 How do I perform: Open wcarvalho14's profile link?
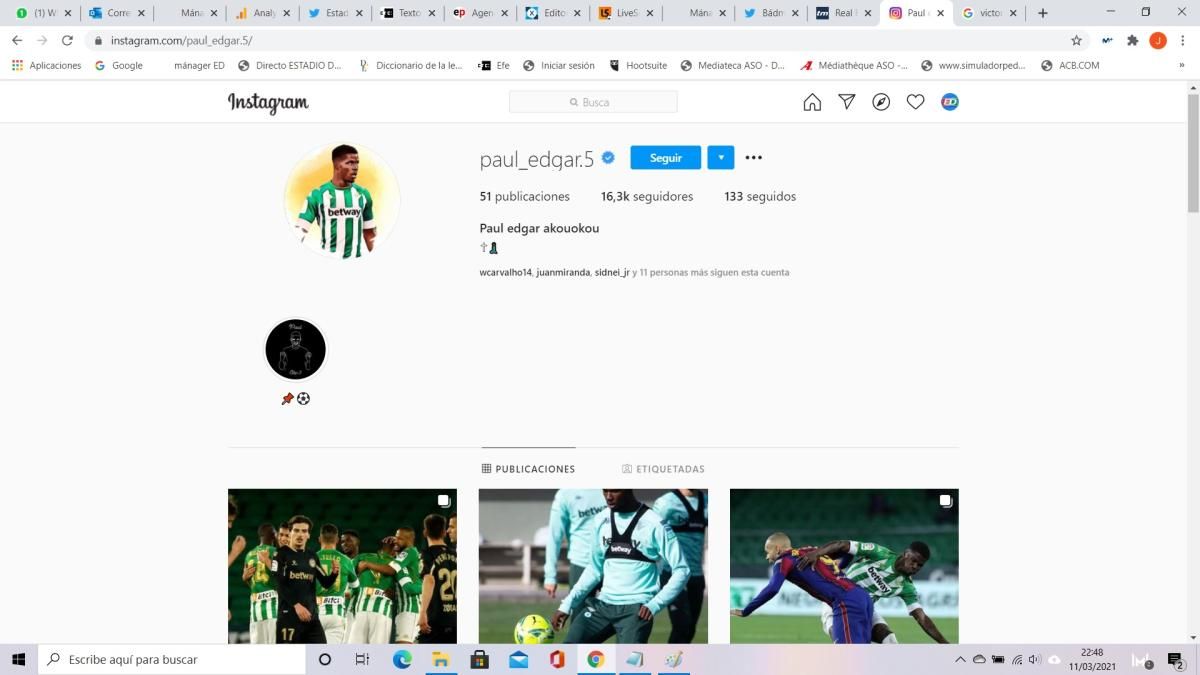click(505, 272)
